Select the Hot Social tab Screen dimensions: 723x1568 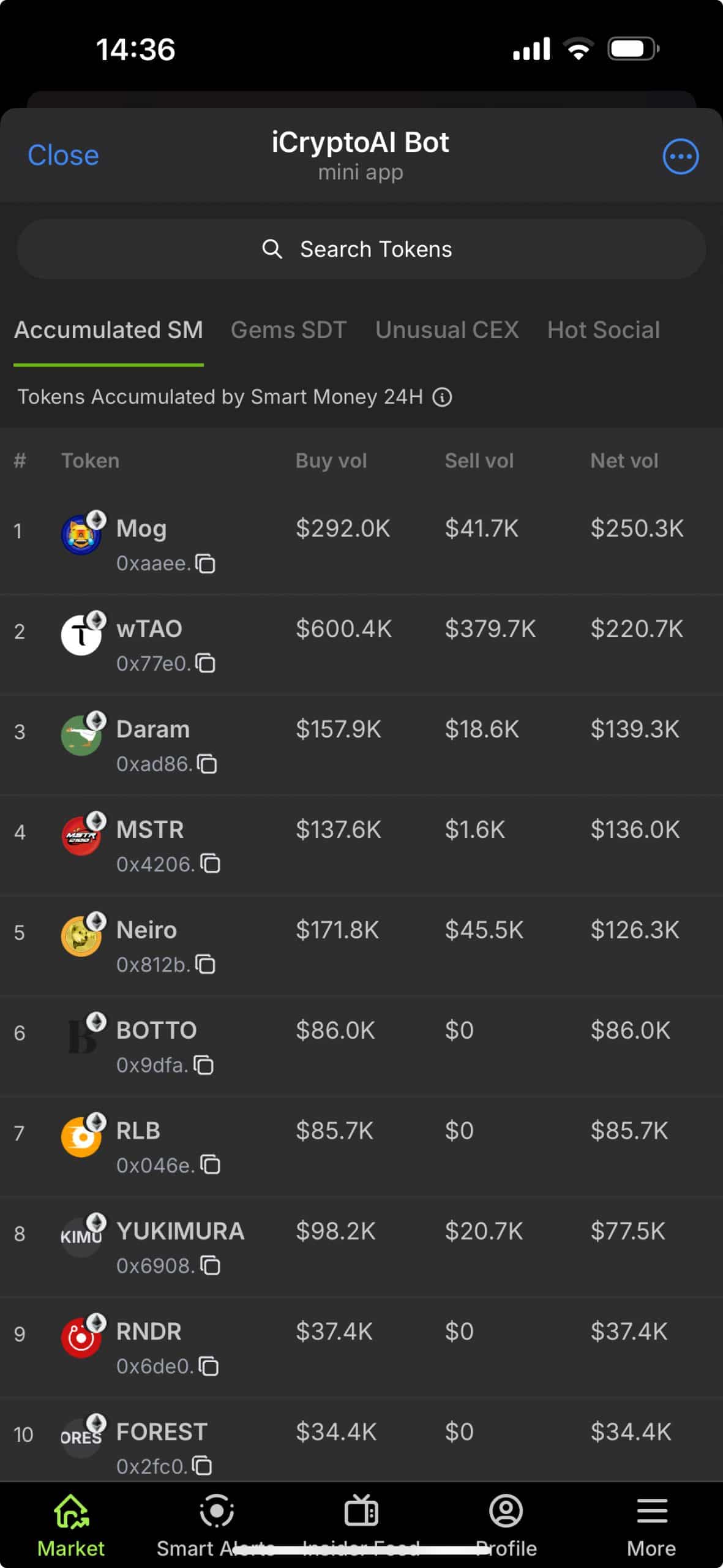point(604,330)
